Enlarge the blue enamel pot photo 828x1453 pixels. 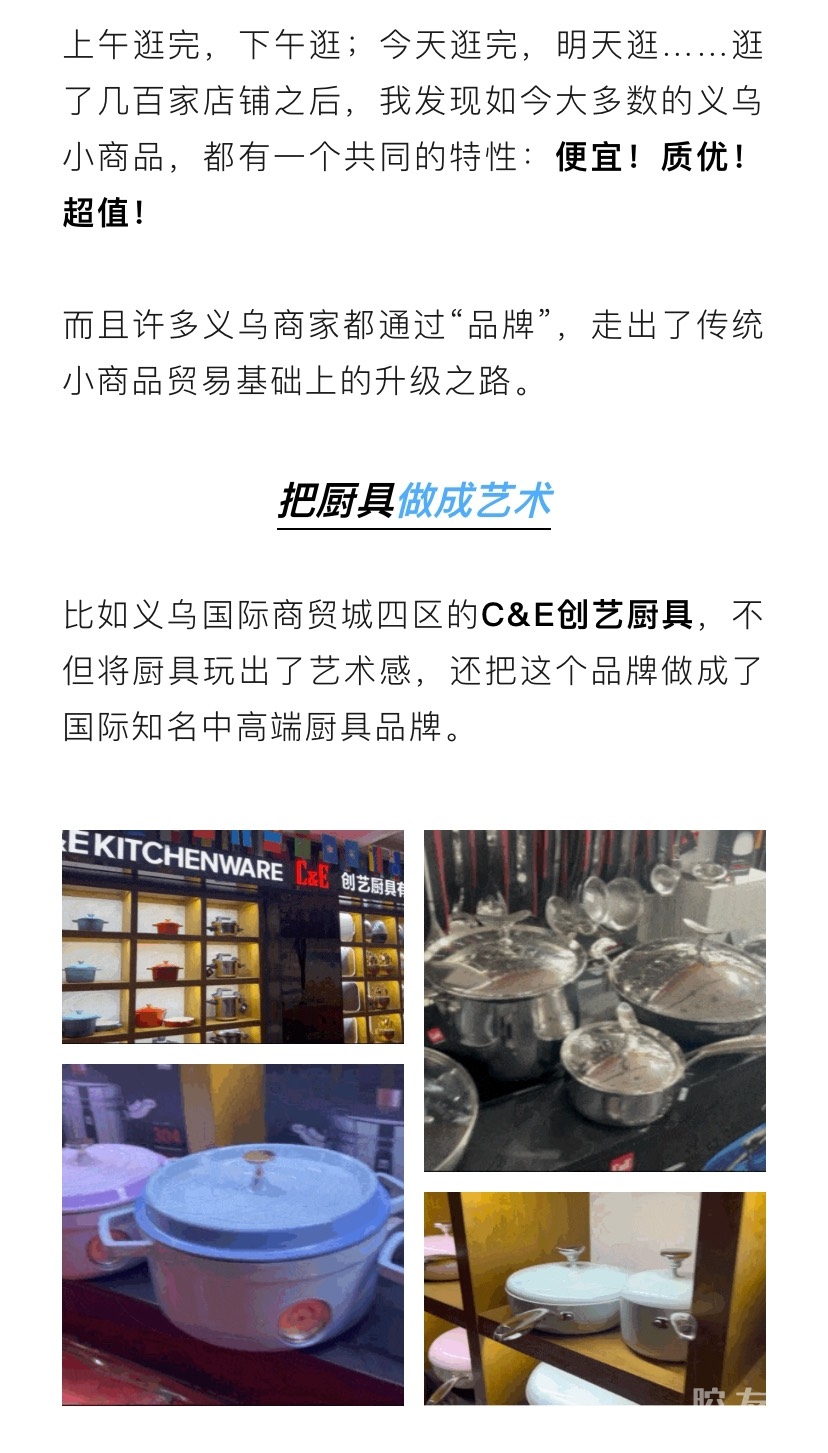point(233,1234)
